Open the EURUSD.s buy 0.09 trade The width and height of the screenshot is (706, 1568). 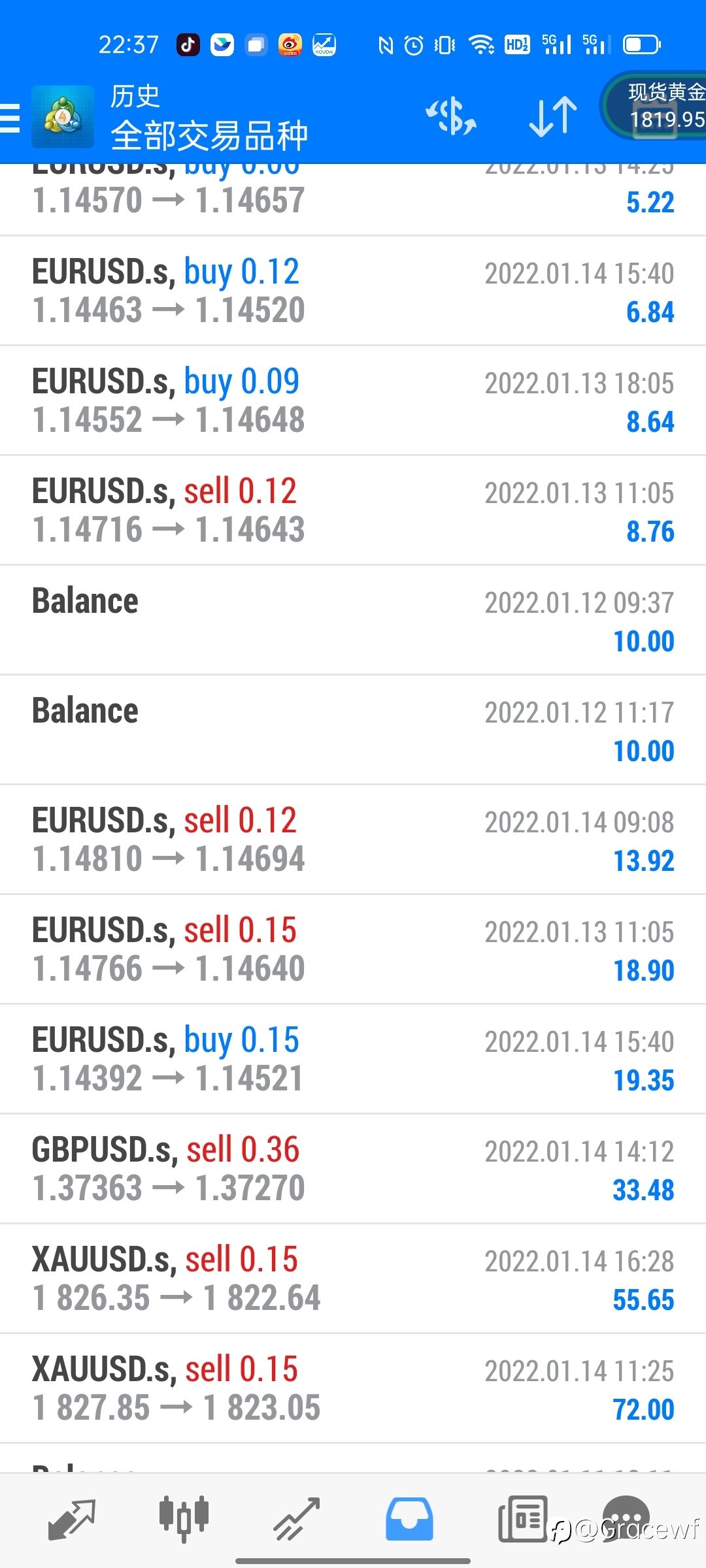pyautogui.click(x=353, y=400)
